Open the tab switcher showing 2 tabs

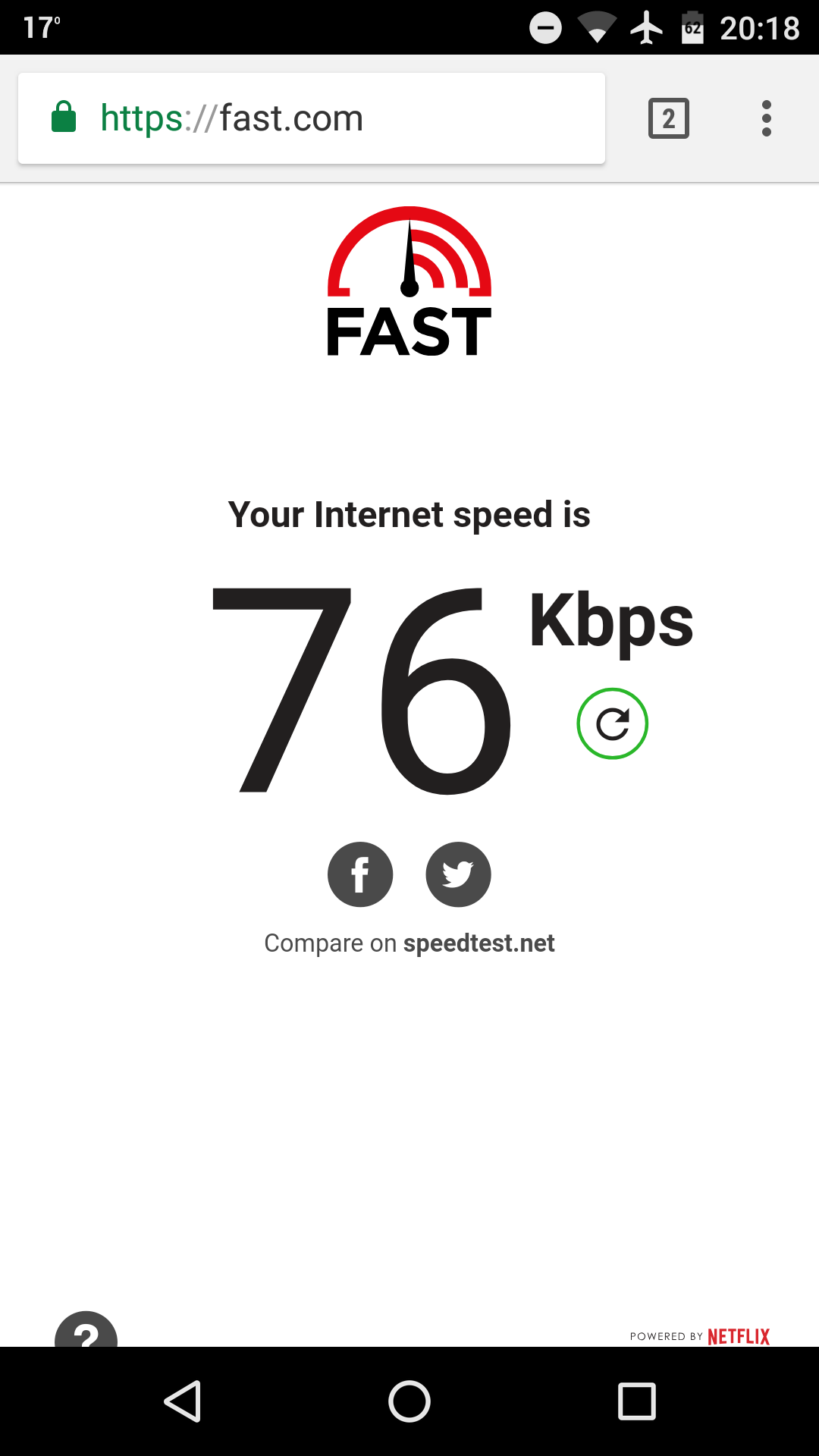tap(669, 118)
